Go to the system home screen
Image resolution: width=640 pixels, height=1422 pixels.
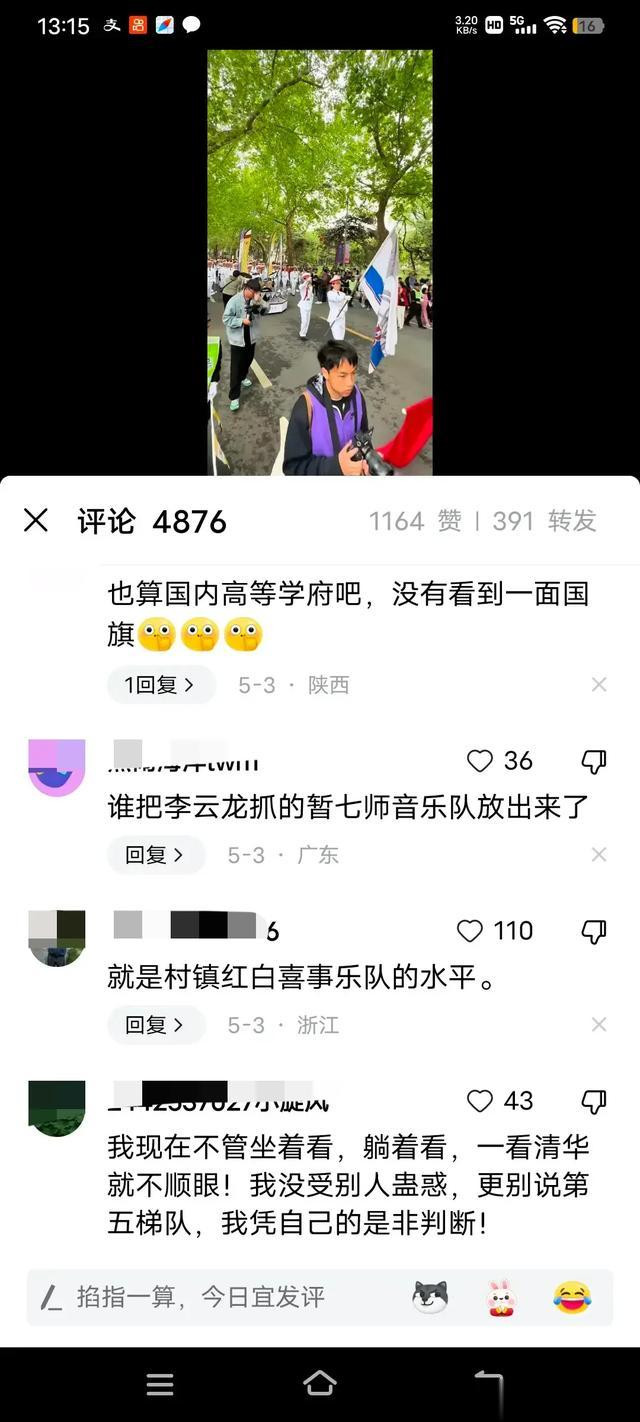pyautogui.click(x=319, y=1383)
